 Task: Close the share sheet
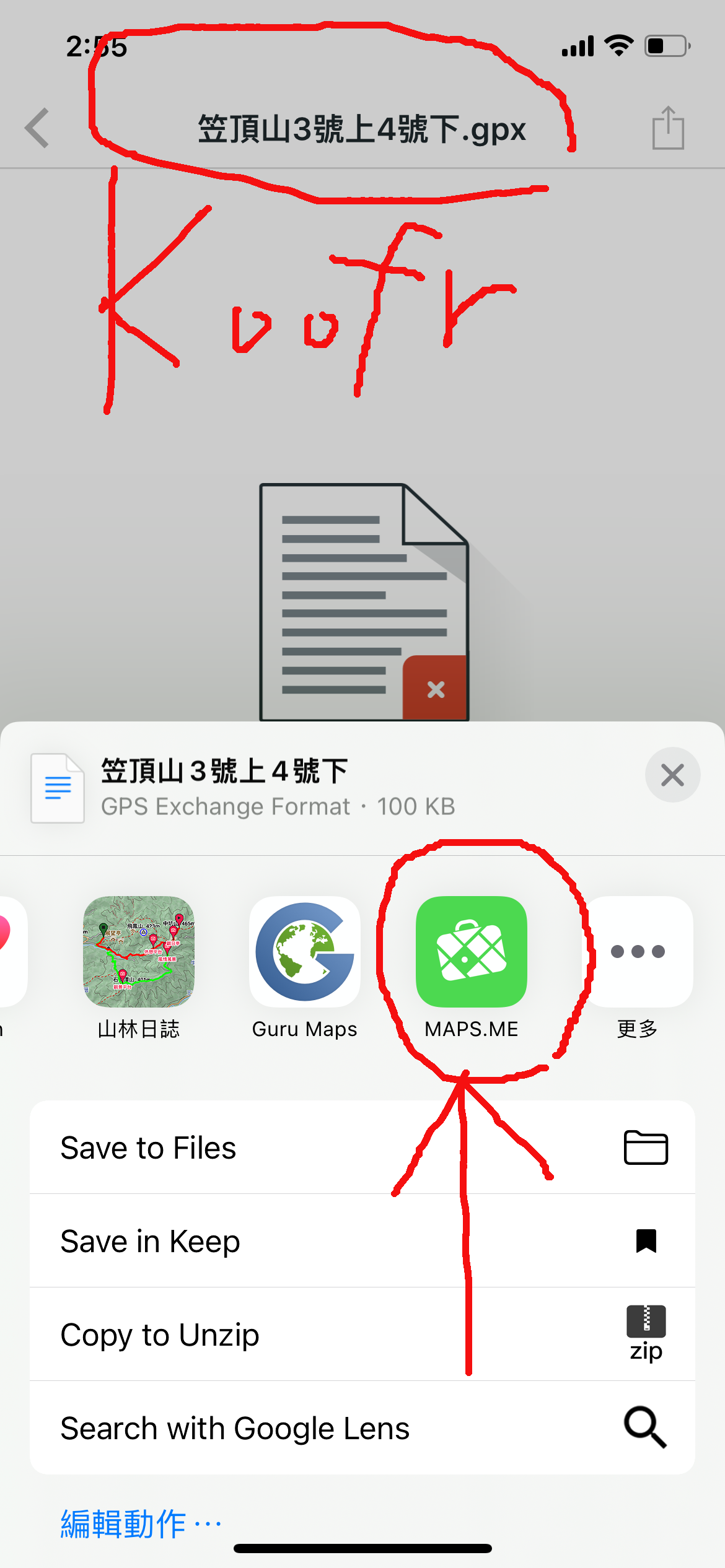tap(672, 775)
